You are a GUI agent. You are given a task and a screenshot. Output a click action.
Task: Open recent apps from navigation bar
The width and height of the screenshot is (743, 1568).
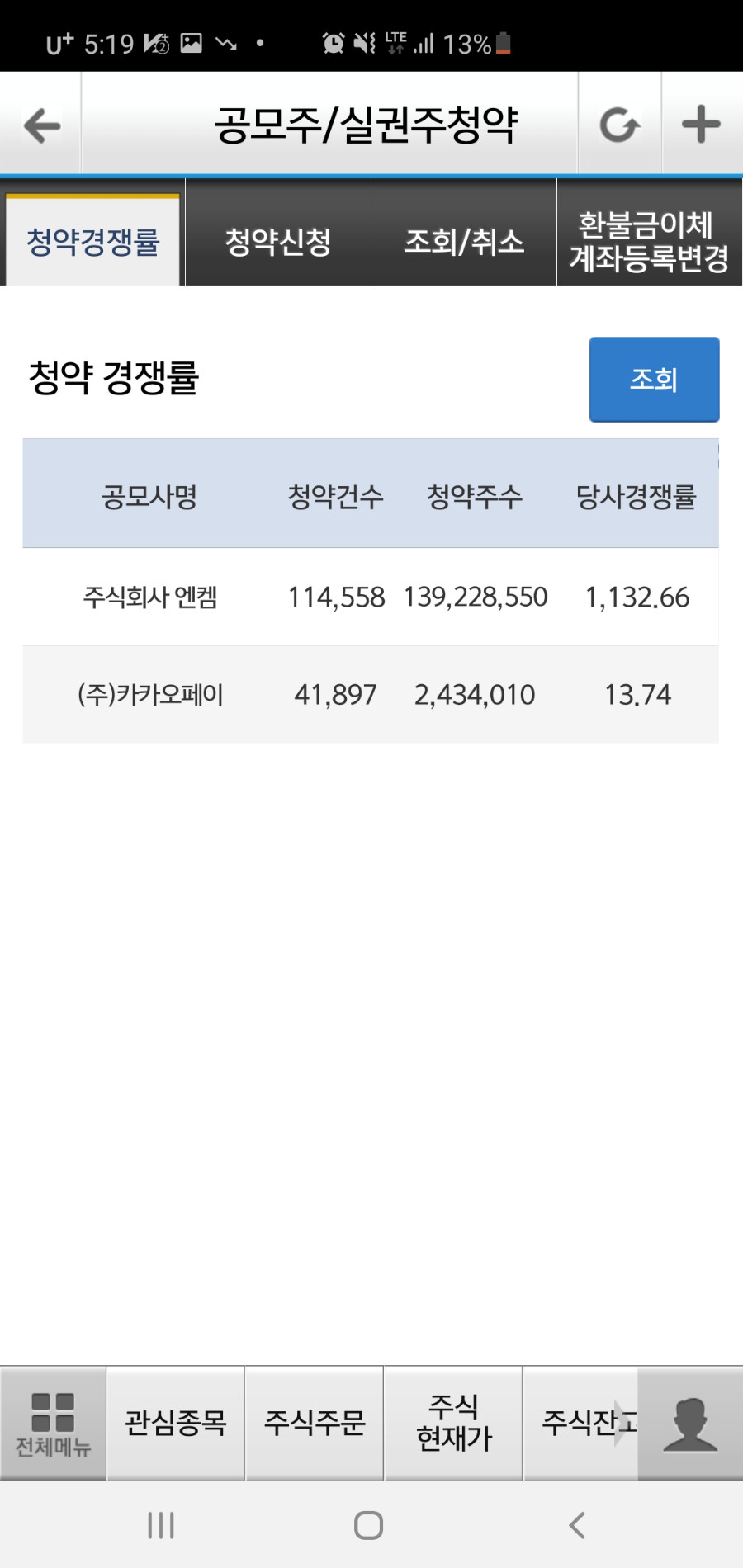tap(161, 1525)
